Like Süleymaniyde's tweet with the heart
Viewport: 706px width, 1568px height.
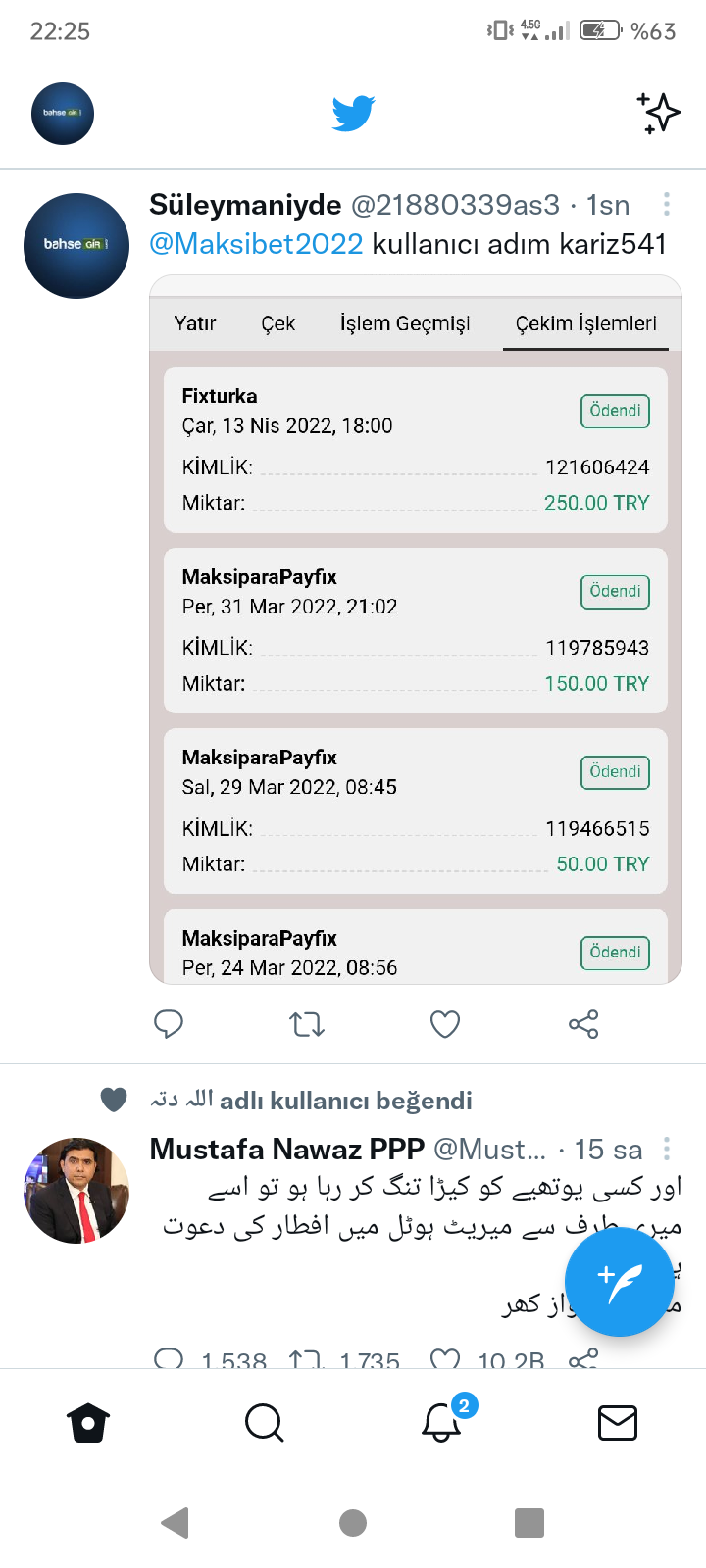click(444, 1023)
